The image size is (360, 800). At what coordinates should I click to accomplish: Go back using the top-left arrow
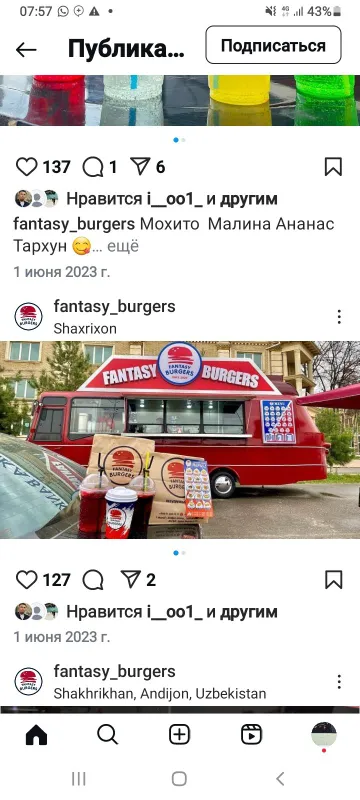(26, 49)
